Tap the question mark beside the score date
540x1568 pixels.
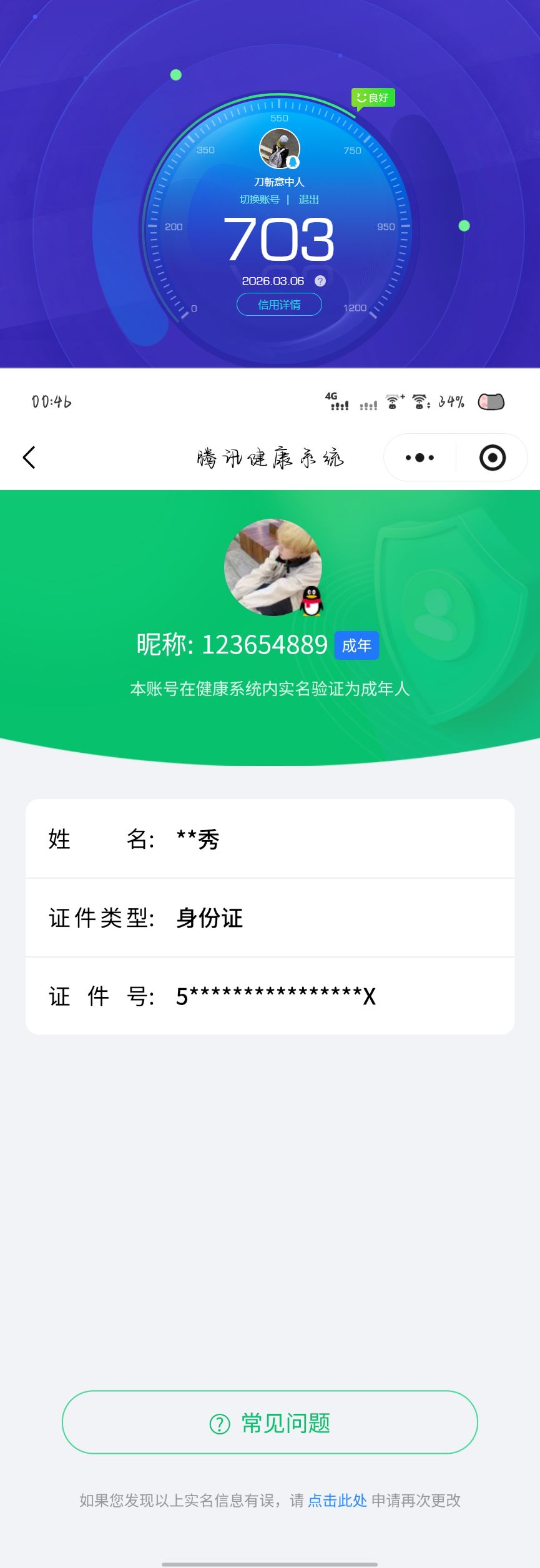[320, 281]
